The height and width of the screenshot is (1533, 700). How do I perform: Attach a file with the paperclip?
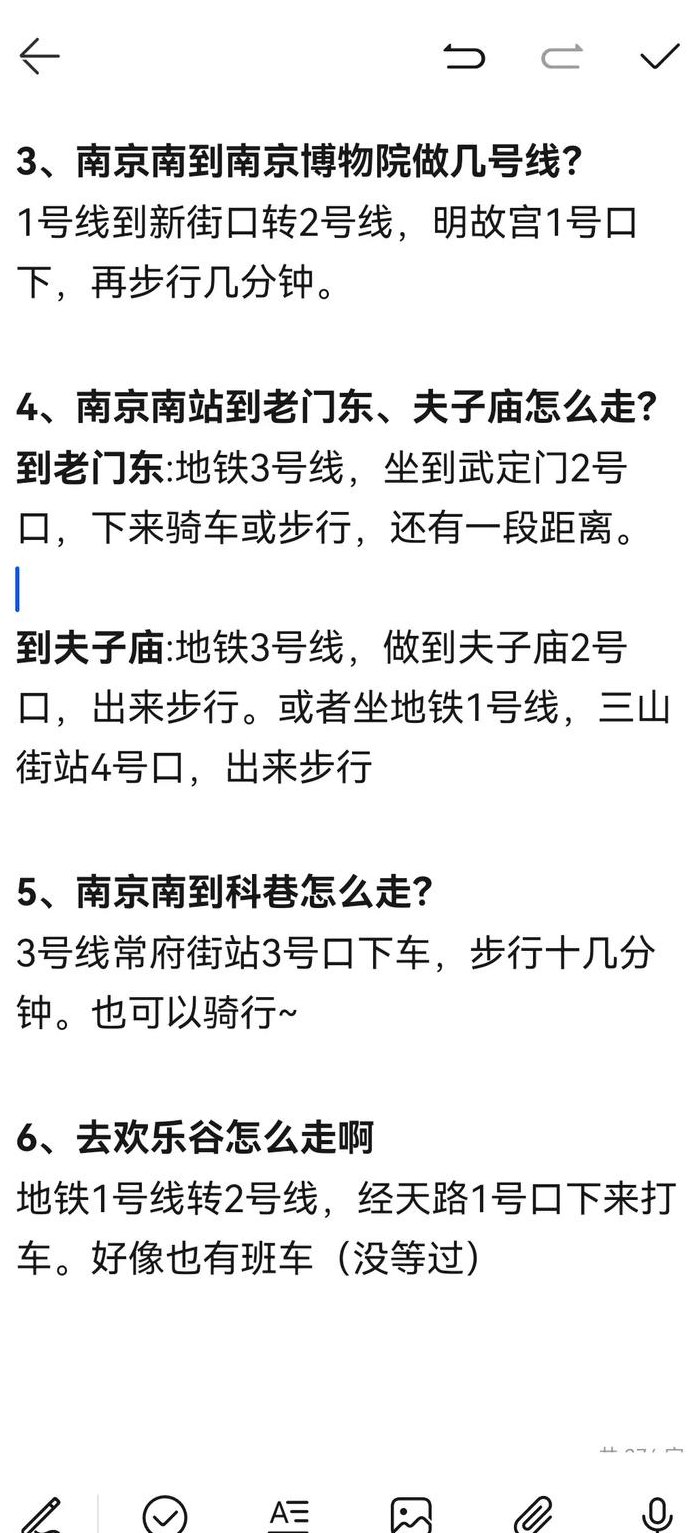point(534,1516)
